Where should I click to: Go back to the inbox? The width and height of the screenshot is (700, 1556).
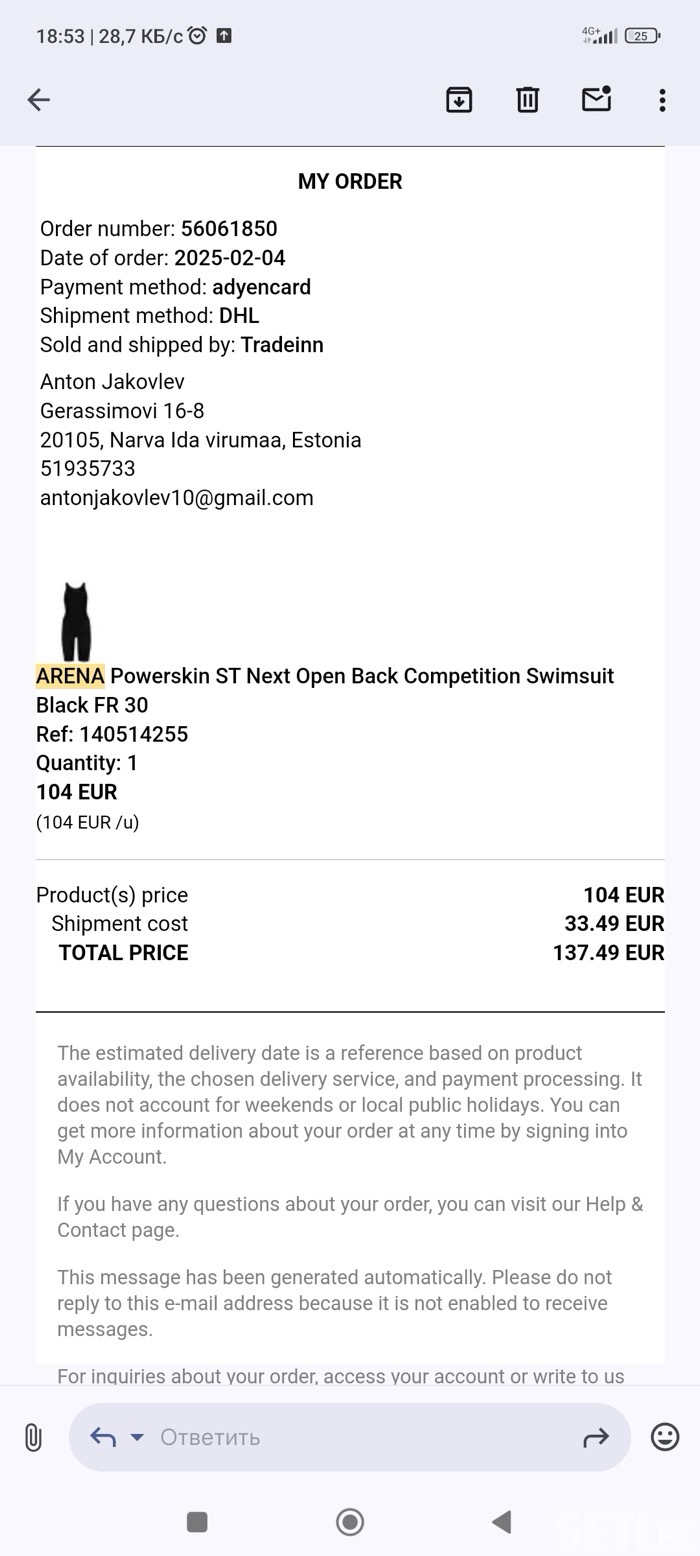38,99
